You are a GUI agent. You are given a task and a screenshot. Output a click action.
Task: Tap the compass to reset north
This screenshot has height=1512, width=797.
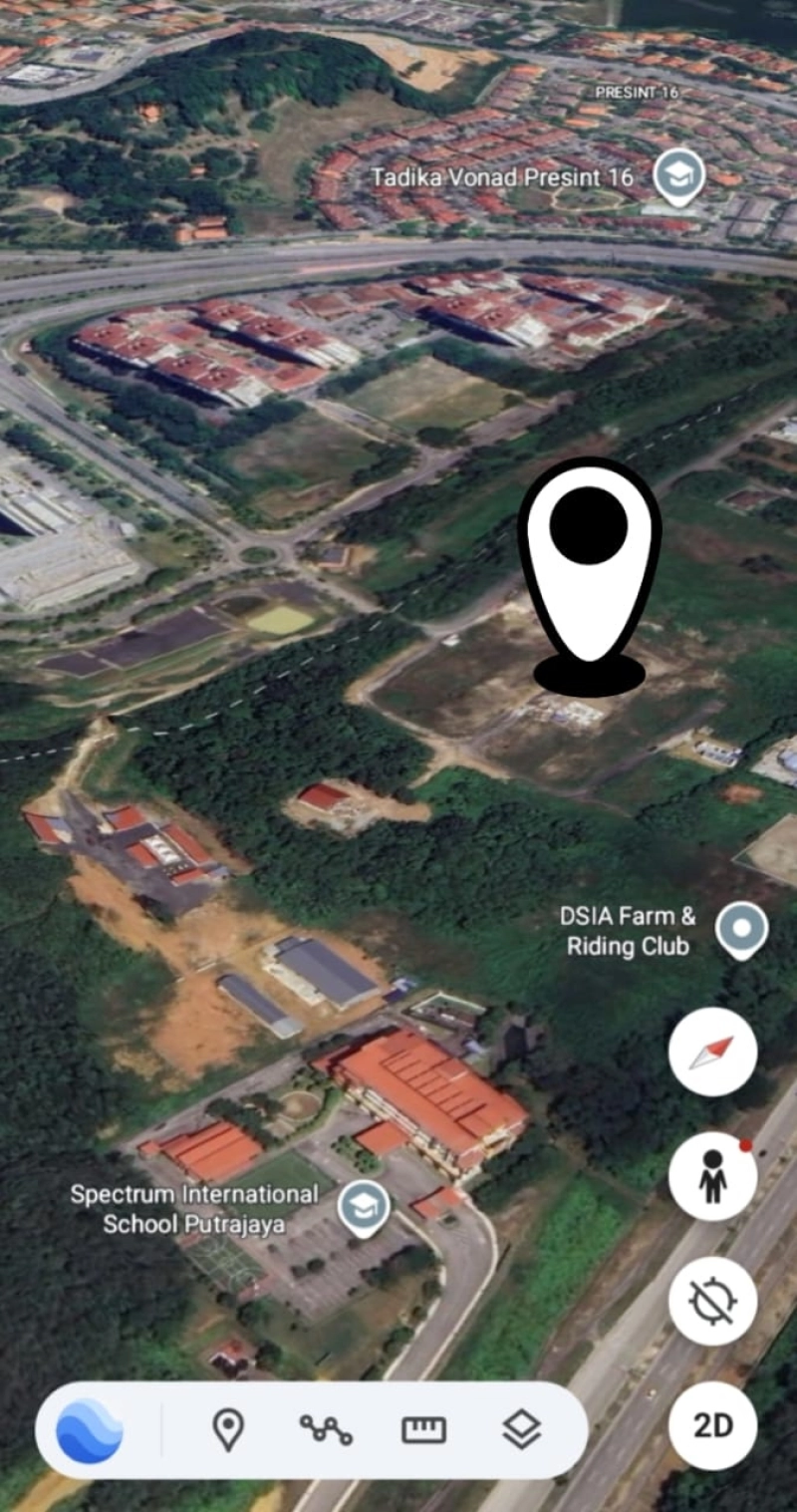[712, 1052]
